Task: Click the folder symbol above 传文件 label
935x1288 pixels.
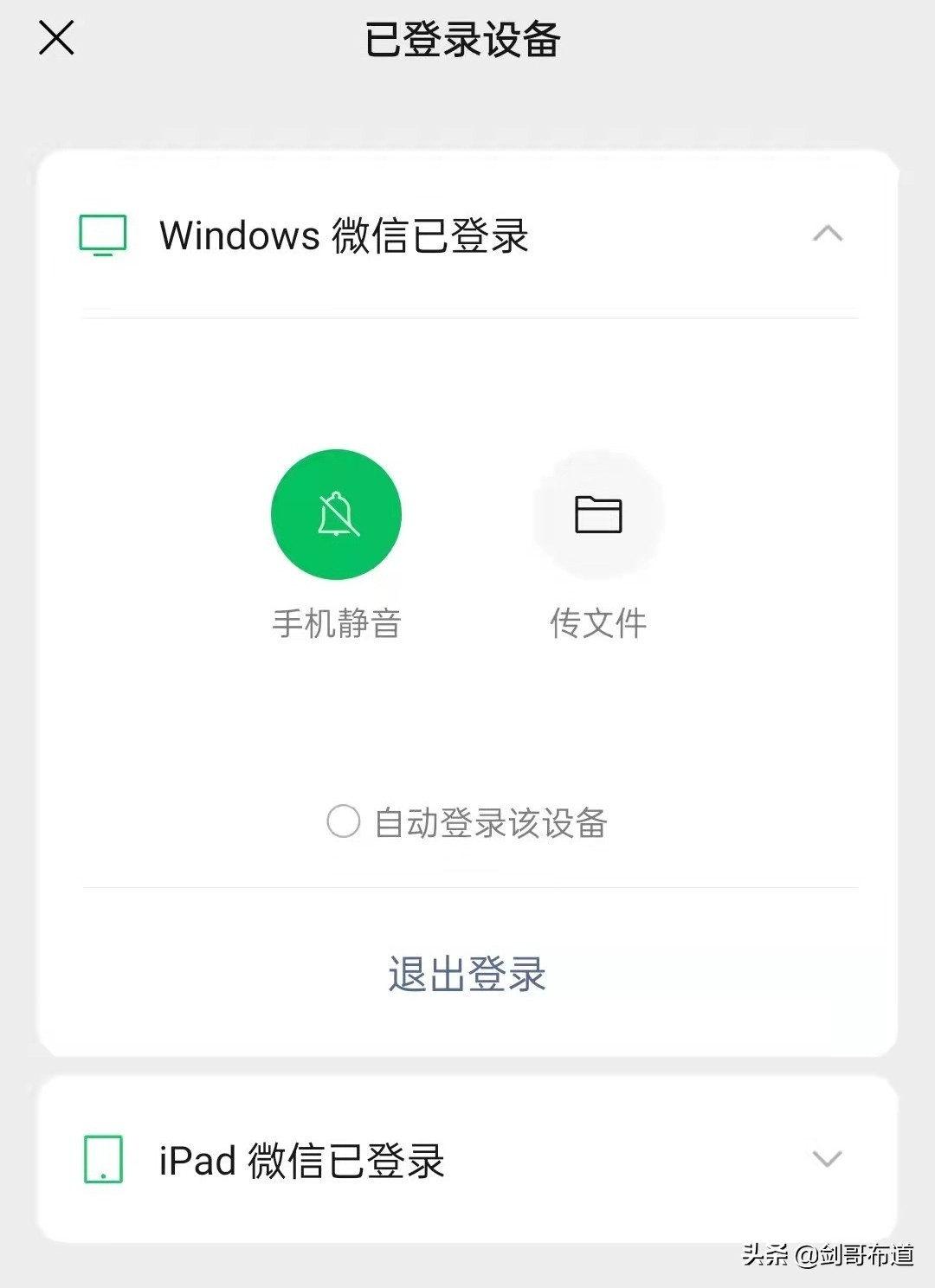Action: 597,514
